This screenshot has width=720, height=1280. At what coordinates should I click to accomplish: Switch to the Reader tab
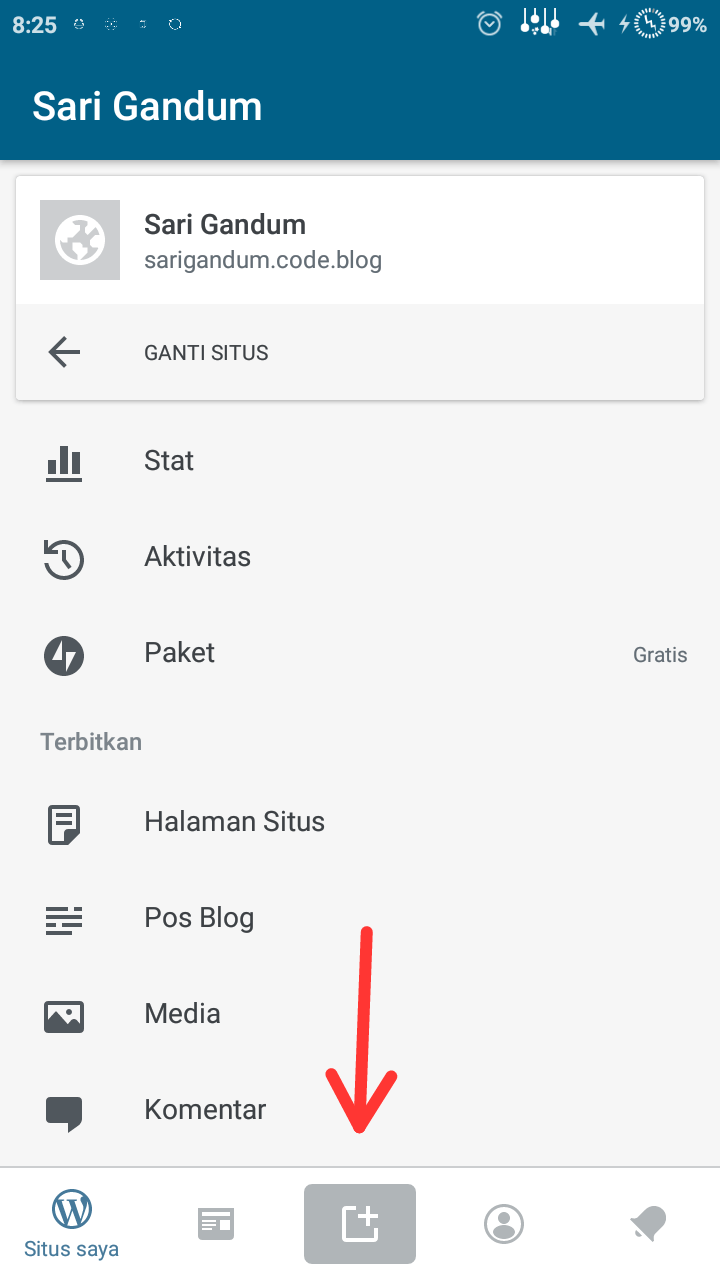click(x=216, y=1224)
